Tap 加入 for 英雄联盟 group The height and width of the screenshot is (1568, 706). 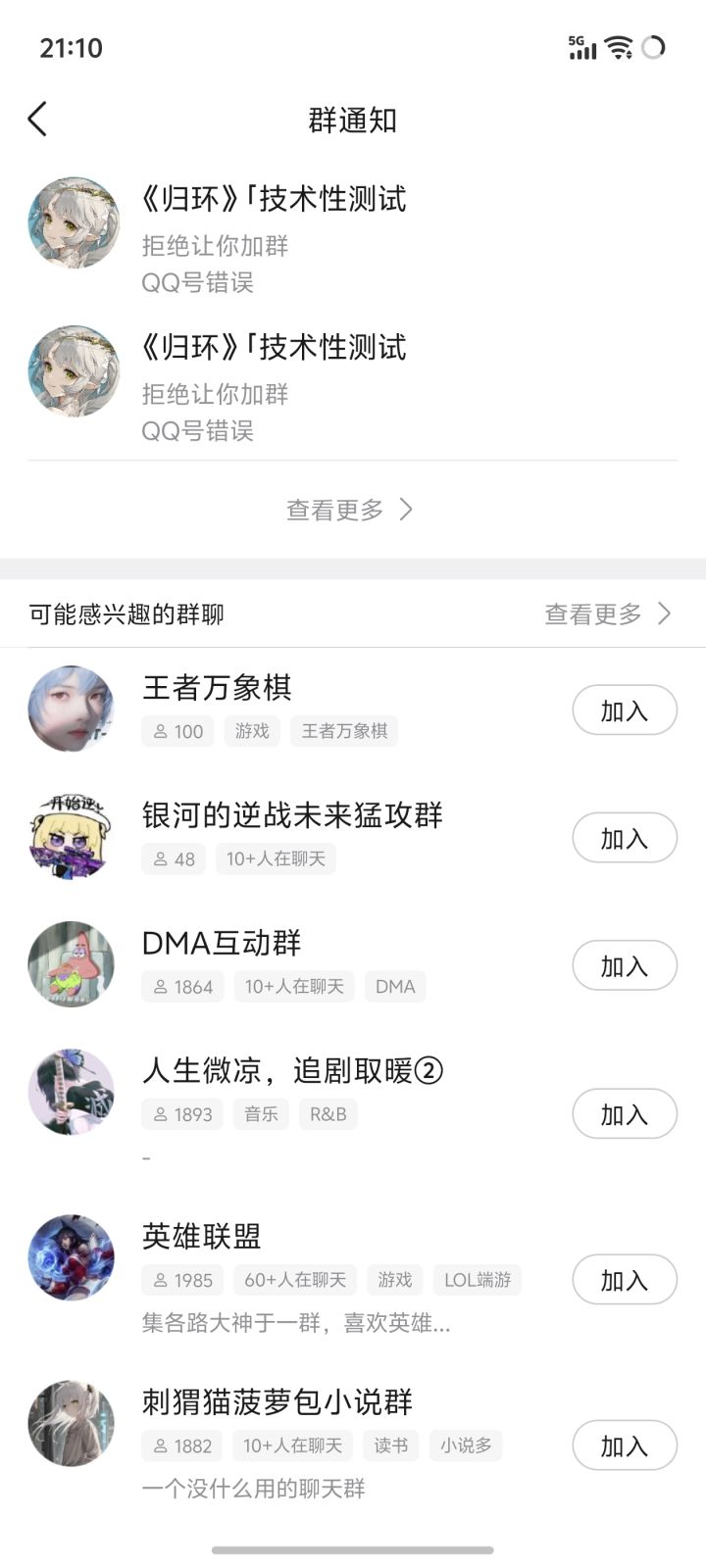[624, 1279]
